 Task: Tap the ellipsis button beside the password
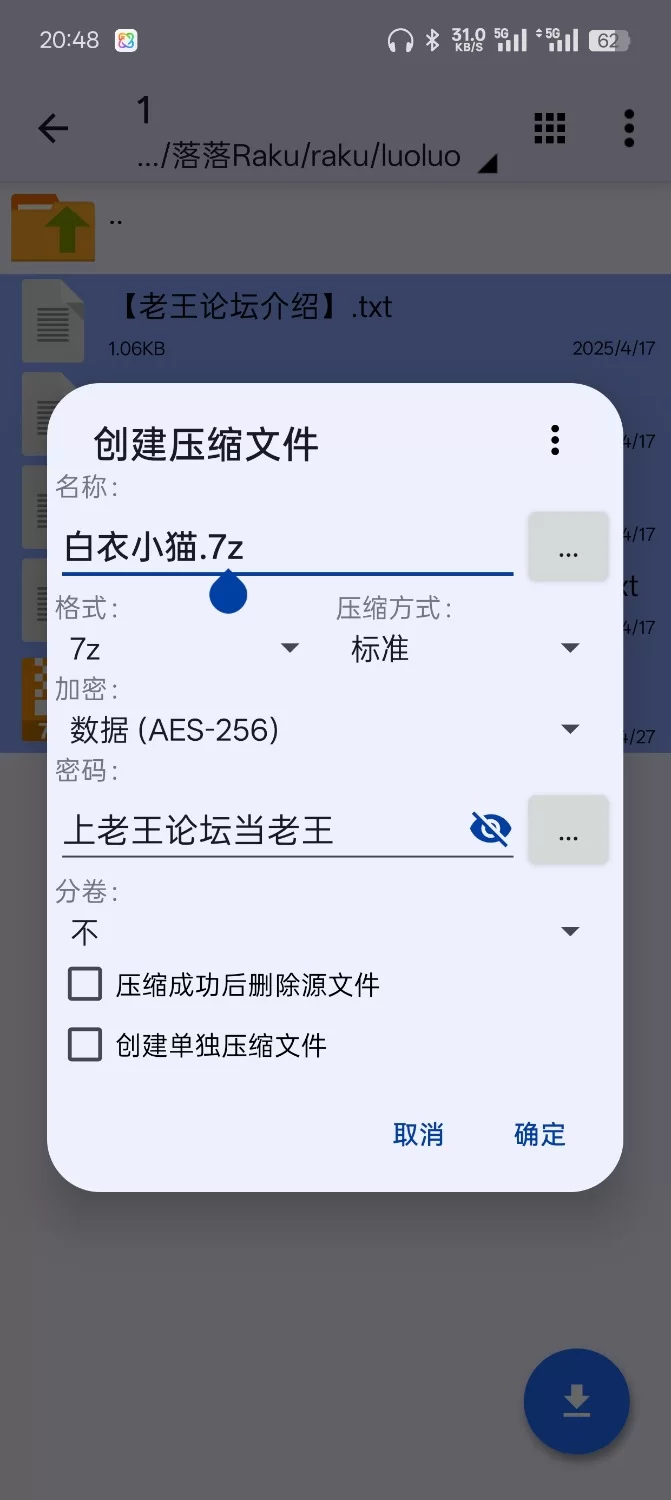(x=568, y=830)
